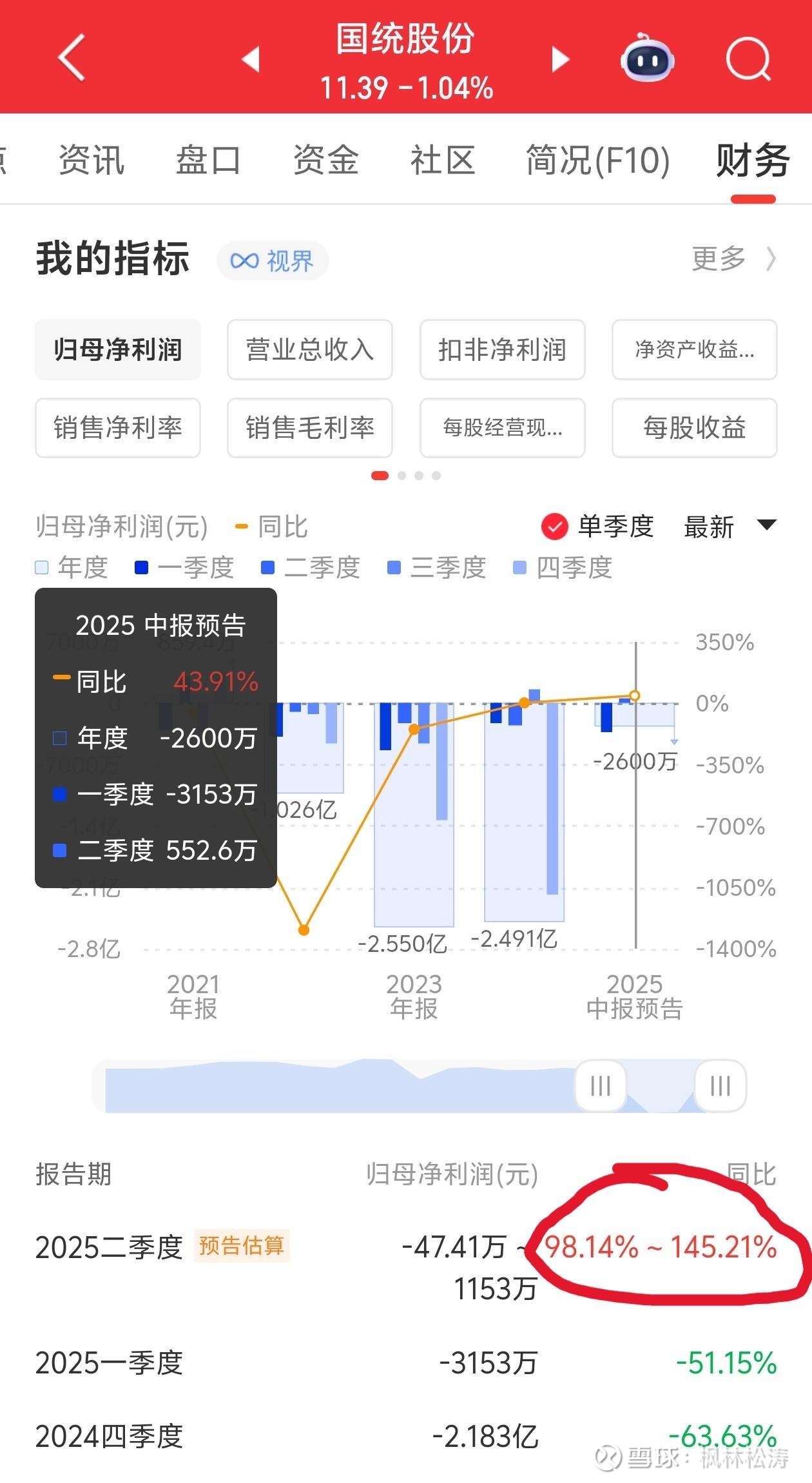Choose the 销售毛利率 indicator chip
The image size is (812, 1483).
[310, 428]
